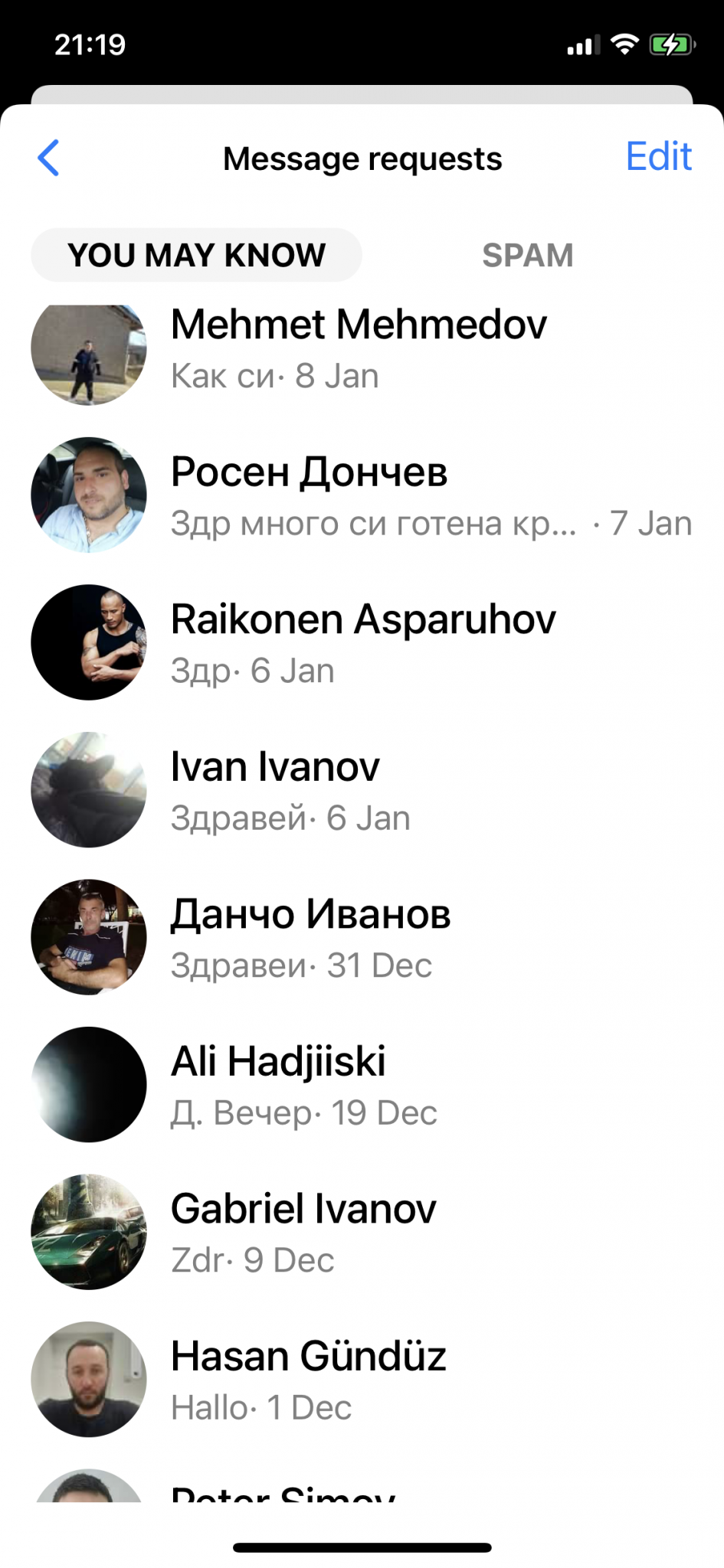View Hasan Gündüz's Hallo message
This screenshot has width=724, height=1568.
click(362, 1380)
